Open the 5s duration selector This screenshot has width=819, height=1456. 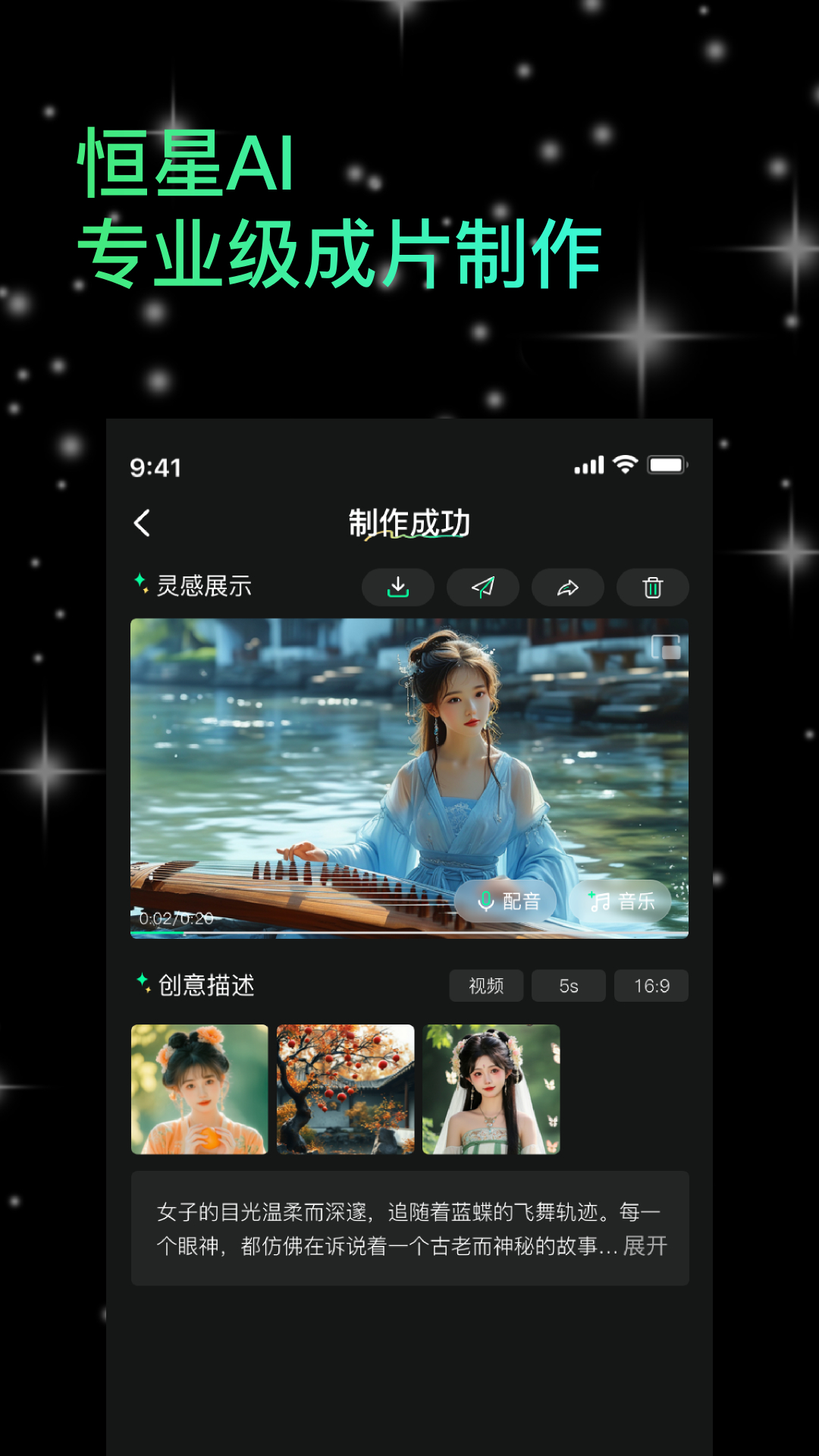coord(568,986)
